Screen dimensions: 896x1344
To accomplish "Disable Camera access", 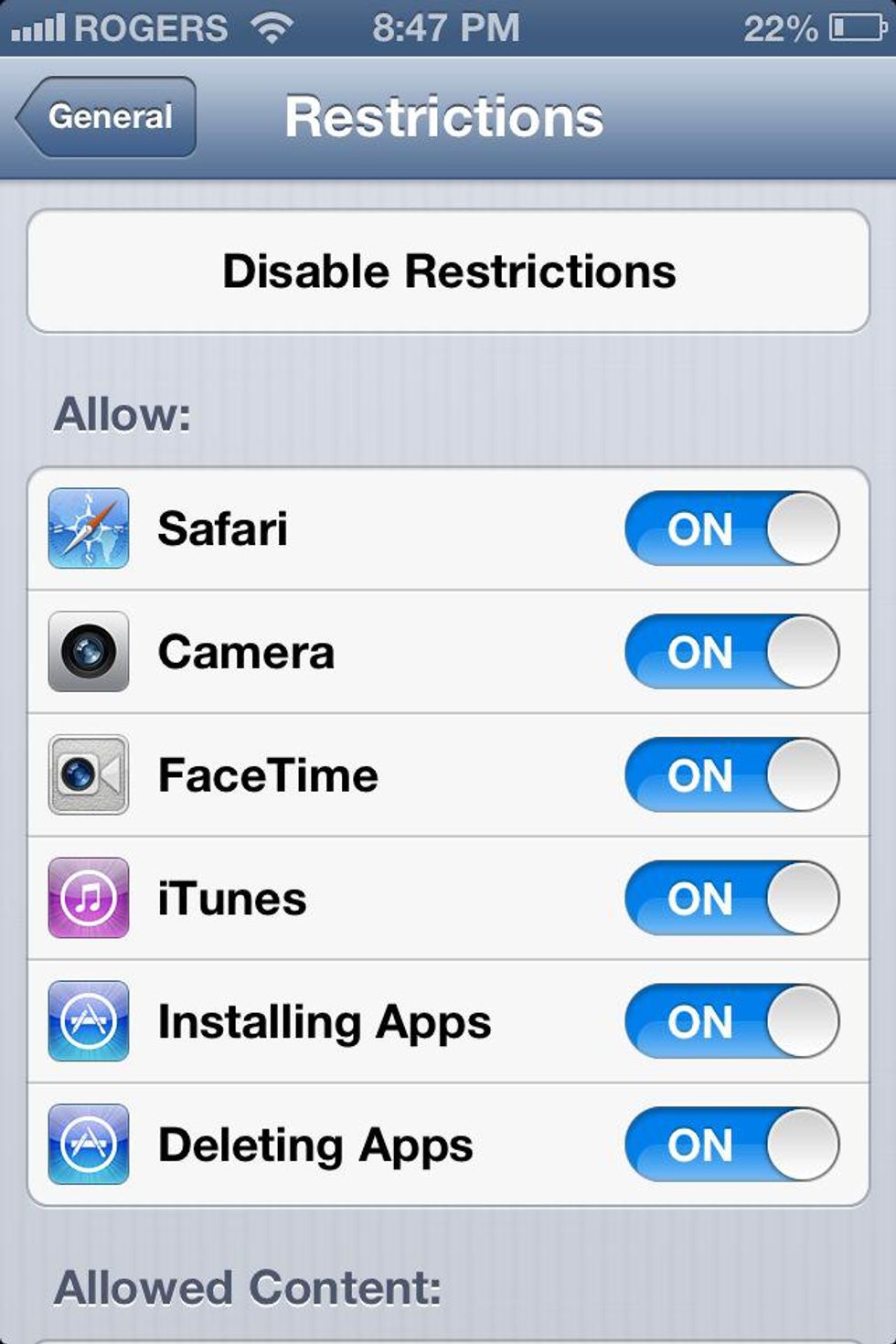I will [731, 651].
